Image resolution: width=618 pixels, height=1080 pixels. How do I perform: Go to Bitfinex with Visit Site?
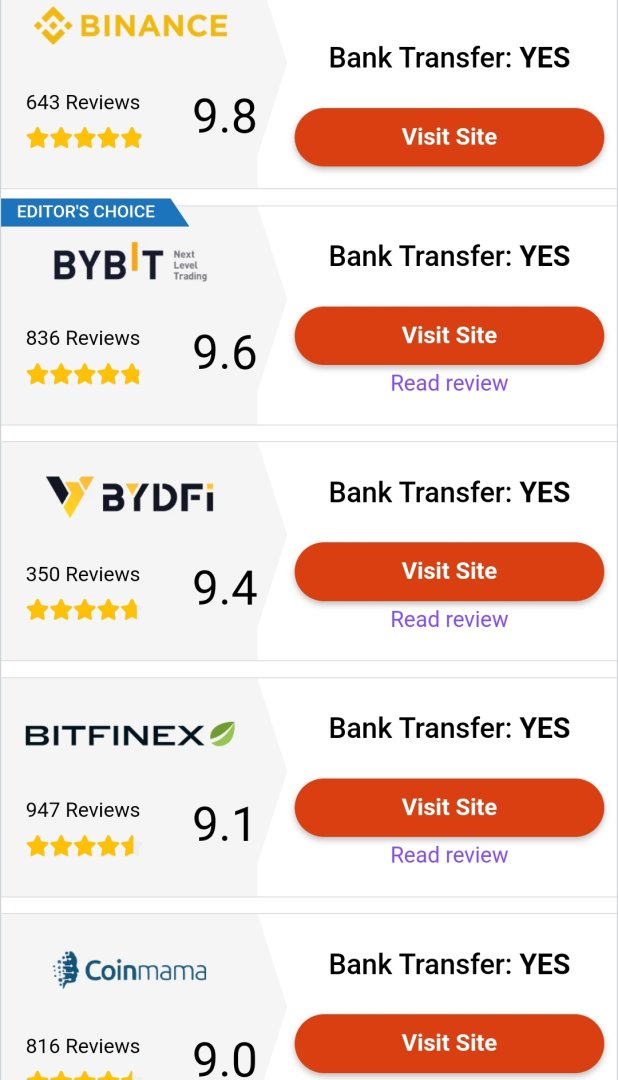coord(449,807)
